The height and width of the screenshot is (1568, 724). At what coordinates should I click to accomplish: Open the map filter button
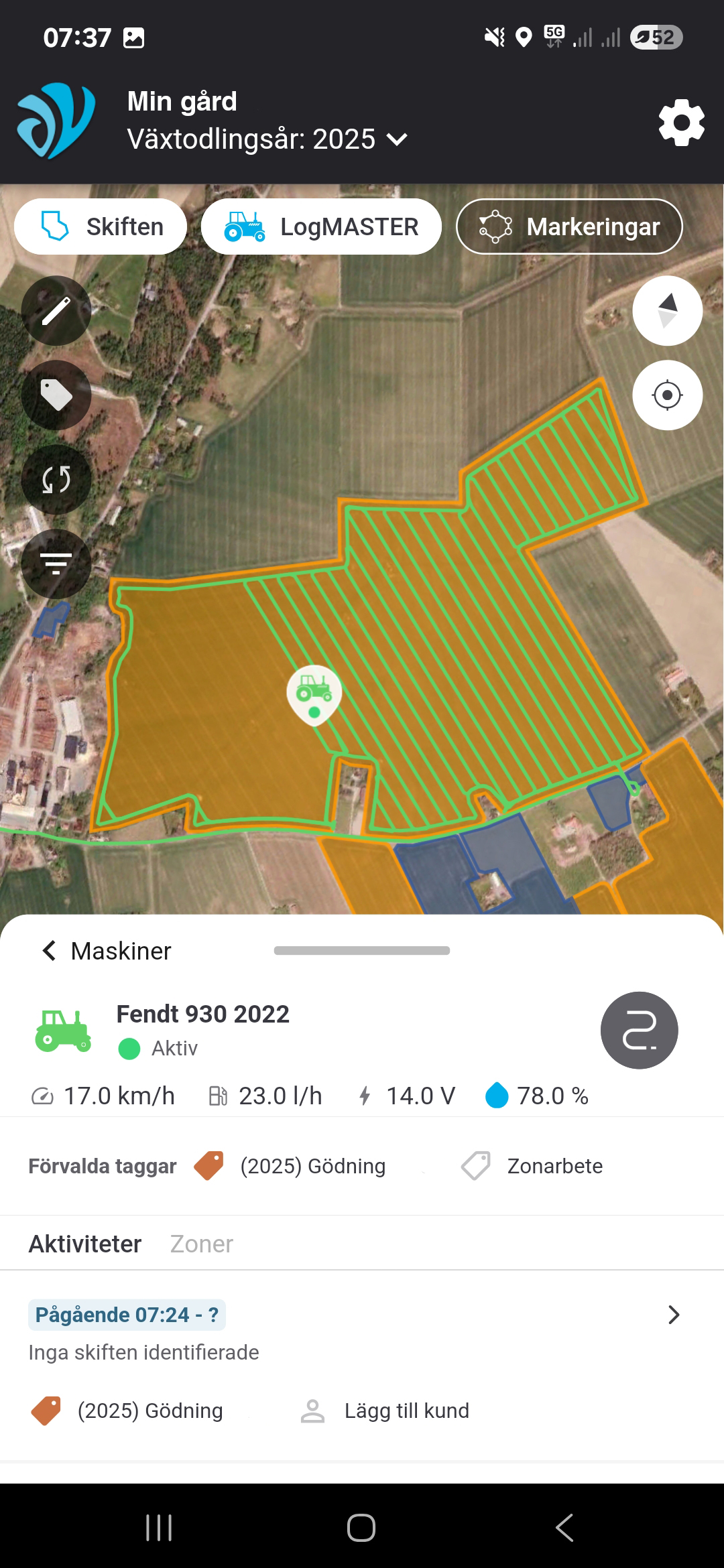pos(56,564)
